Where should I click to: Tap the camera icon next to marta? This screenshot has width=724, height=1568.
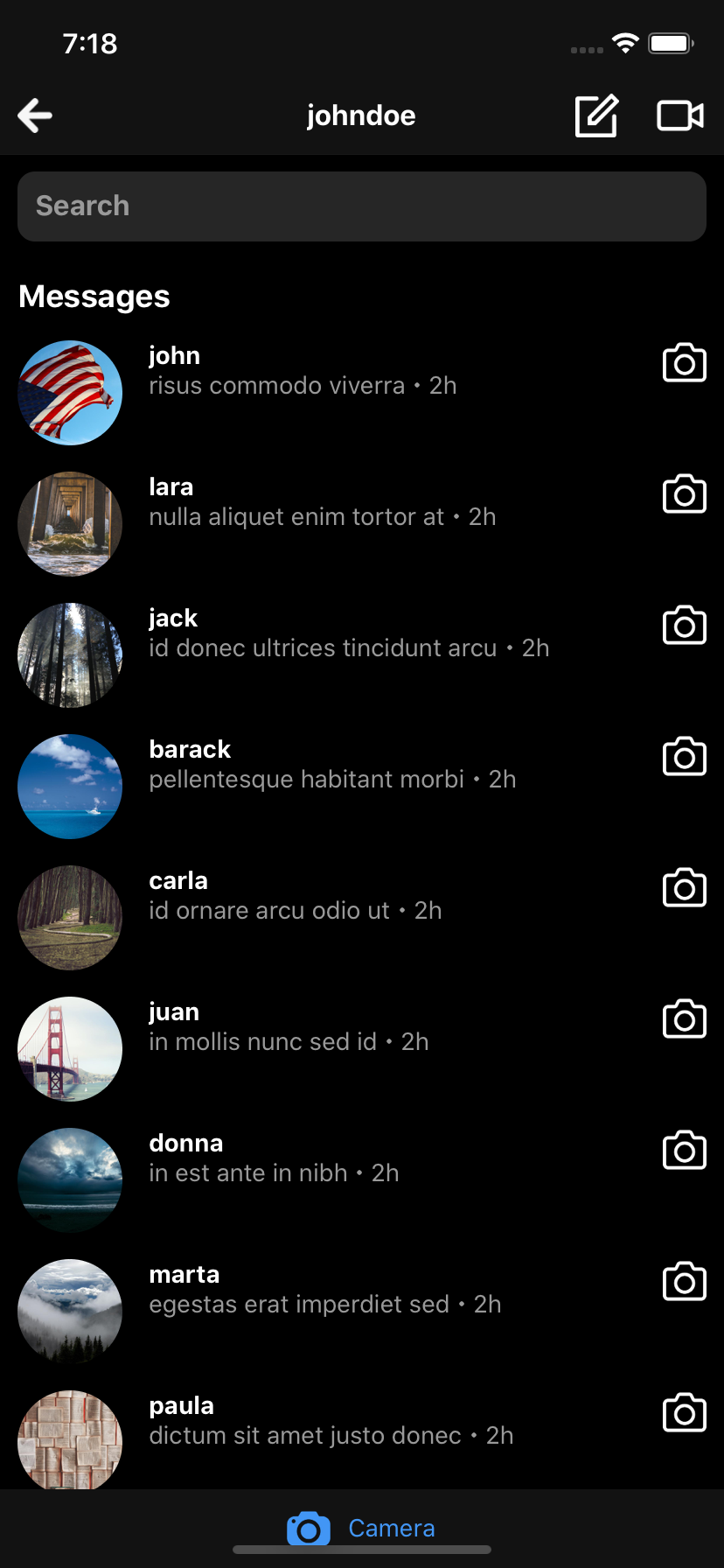(685, 1281)
